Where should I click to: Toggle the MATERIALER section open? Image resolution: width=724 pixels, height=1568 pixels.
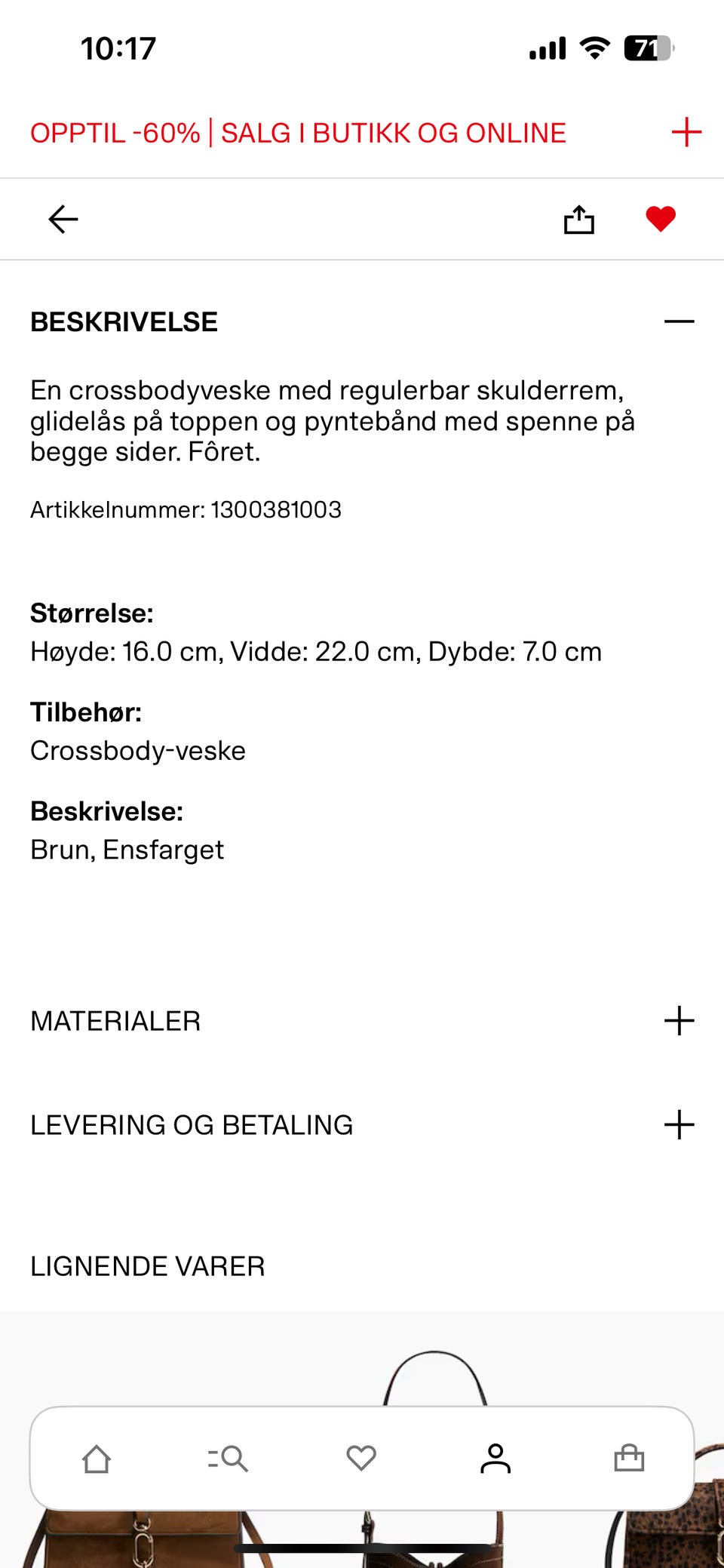point(681,1020)
